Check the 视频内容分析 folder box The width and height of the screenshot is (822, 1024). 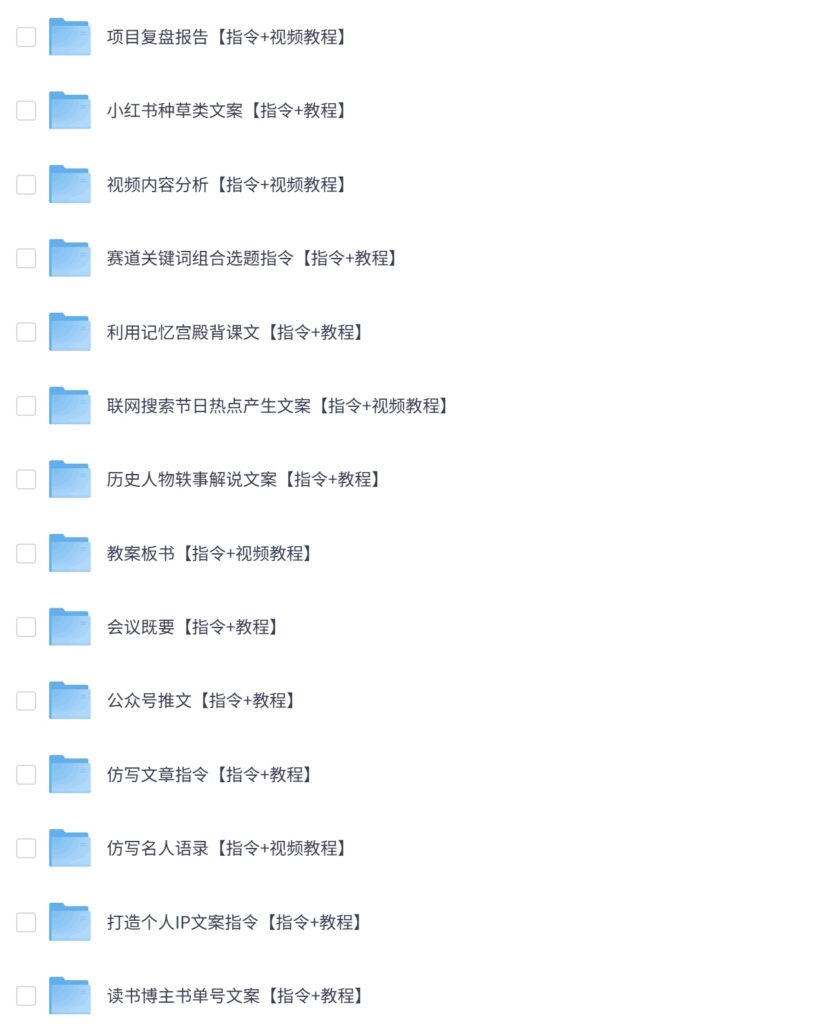[26, 184]
